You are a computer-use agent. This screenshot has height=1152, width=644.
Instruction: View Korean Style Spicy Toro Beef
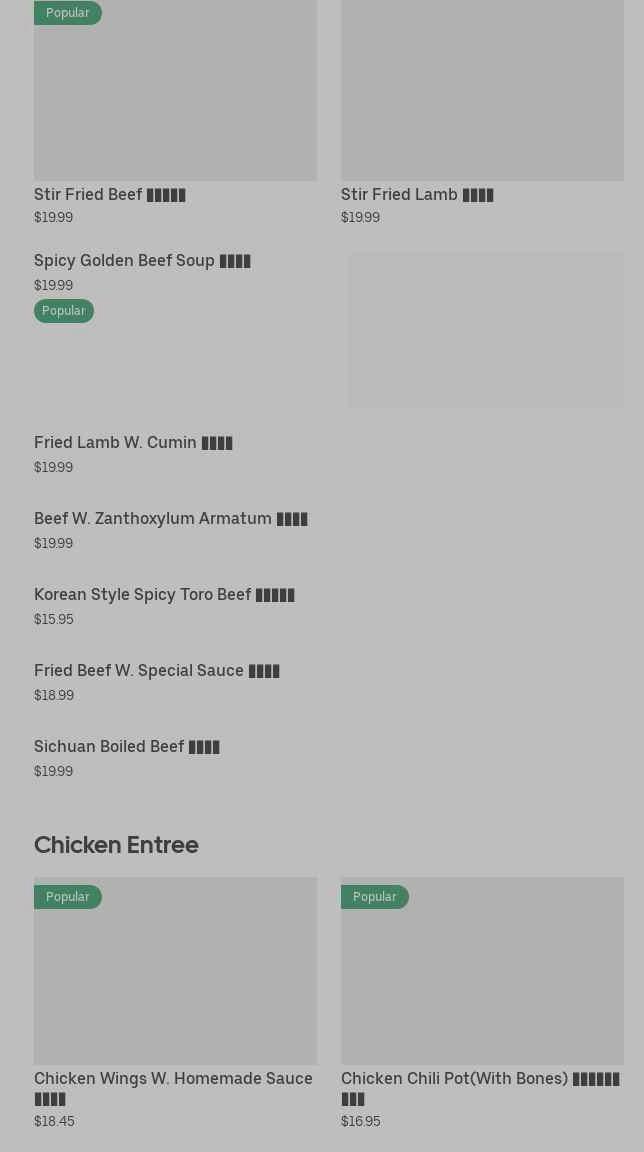[164, 595]
